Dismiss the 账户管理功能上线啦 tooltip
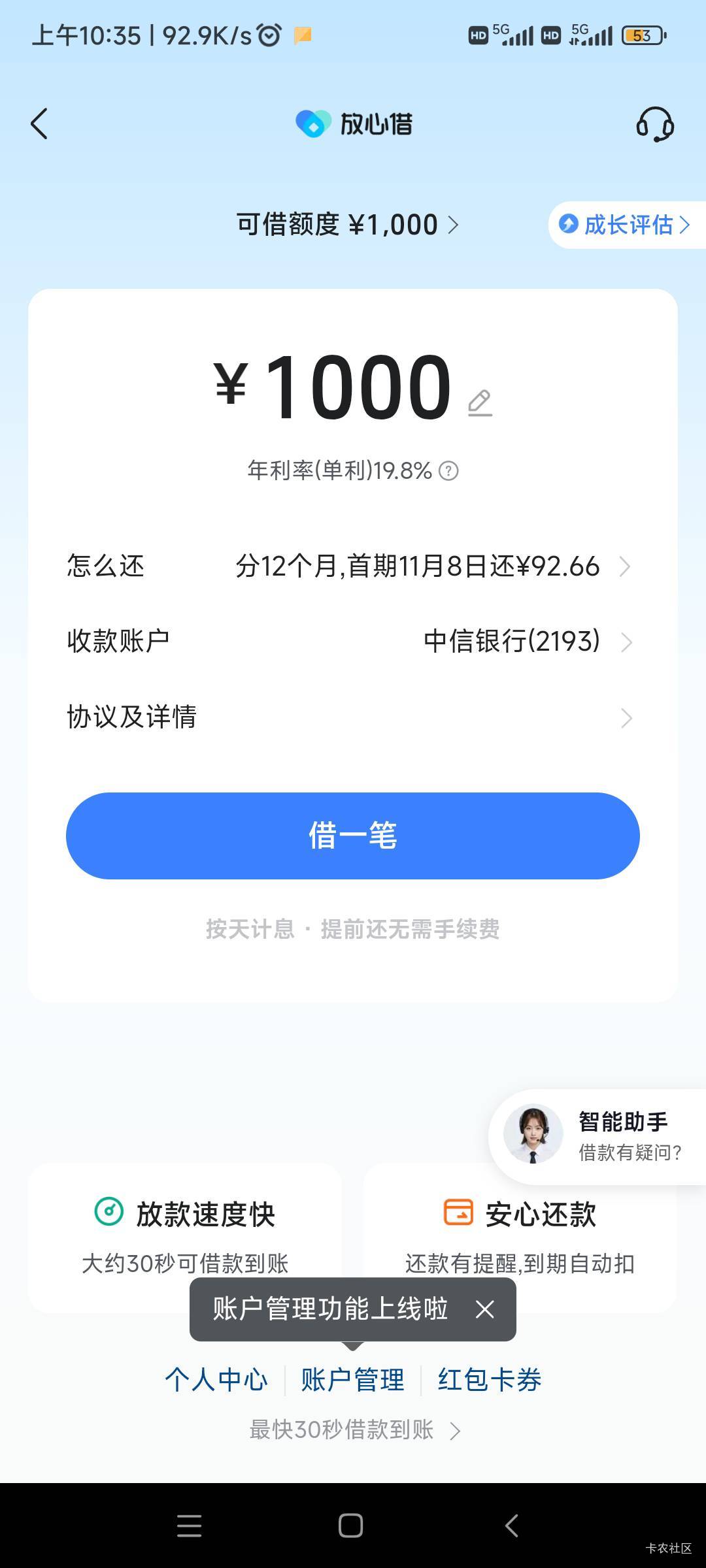This screenshot has height=1568, width=706. pyautogui.click(x=485, y=1309)
